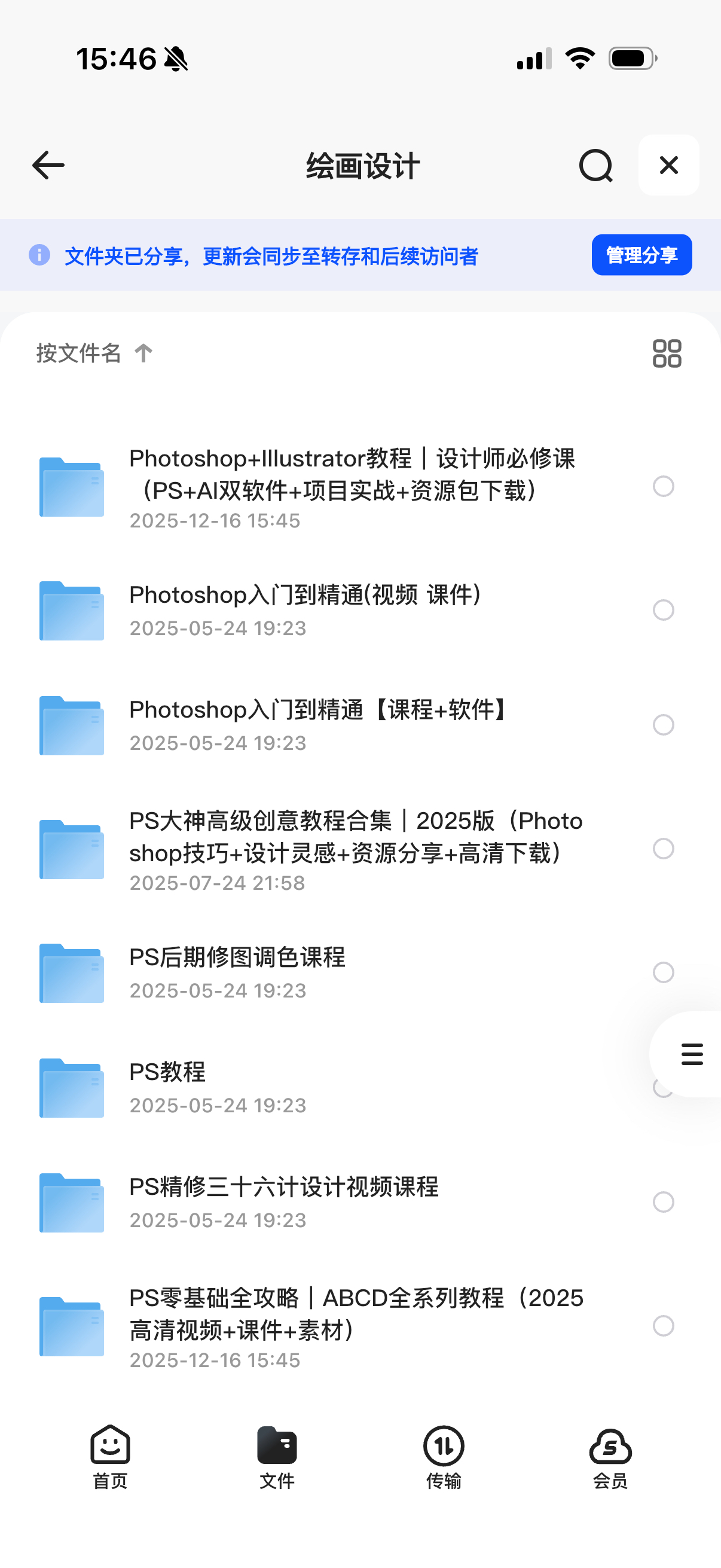Image resolution: width=721 pixels, height=1568 pixels.
Task: Switch to grid view layout
Action: pos(666,353)
